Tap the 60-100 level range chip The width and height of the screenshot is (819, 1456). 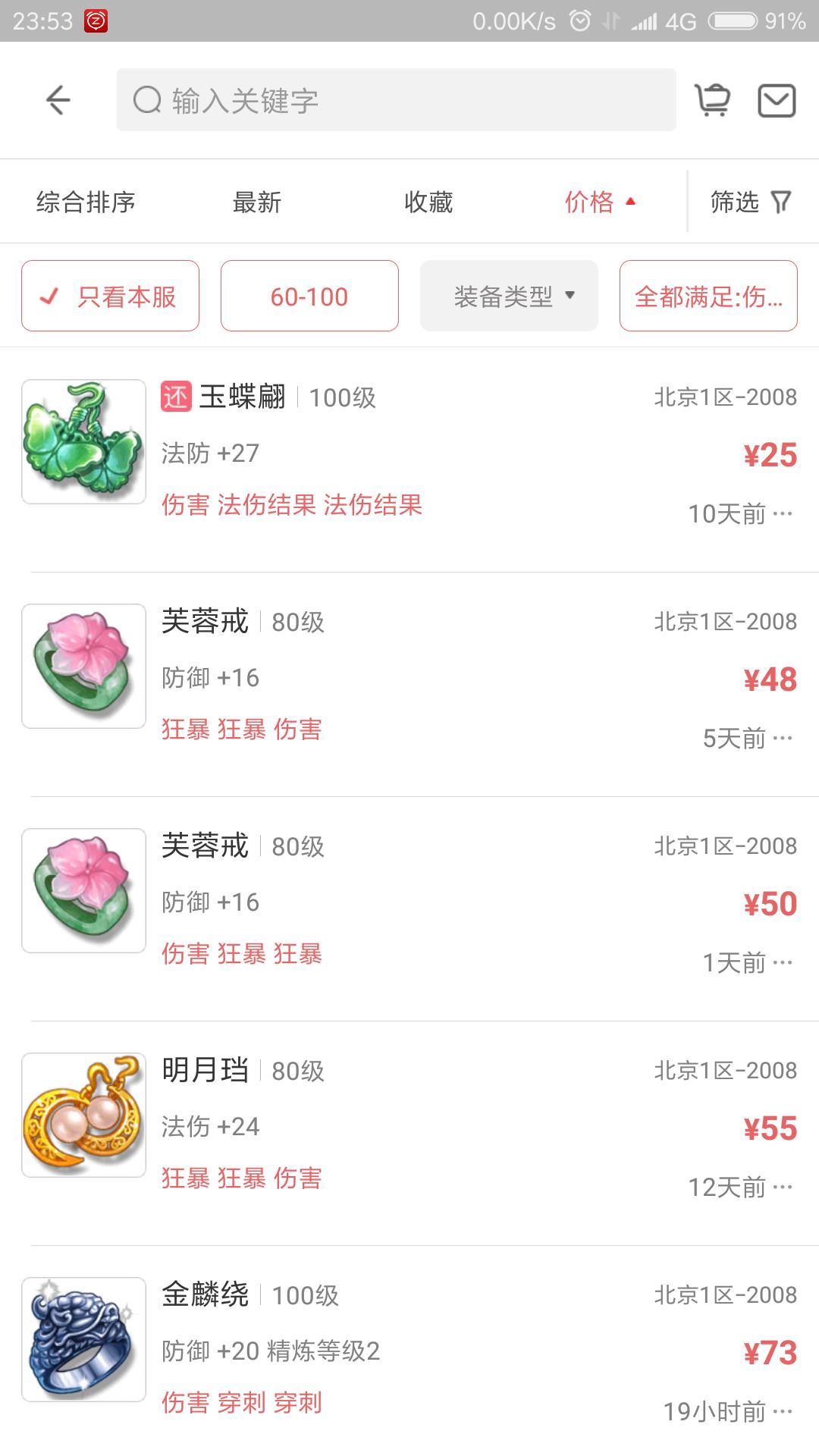click(x=309, y=297)
